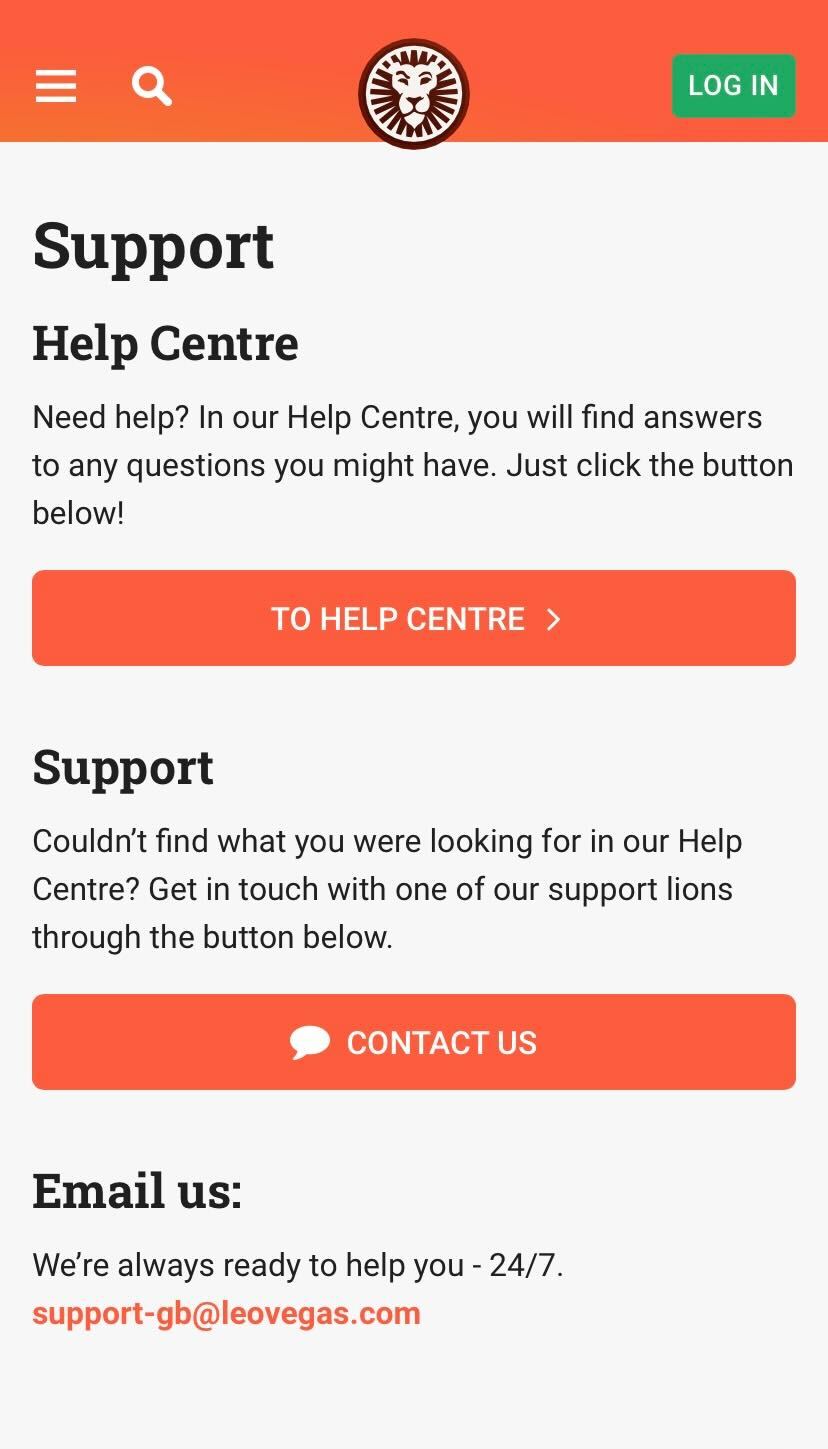Tap Contact Us to reach support
This screenshot has height=1449, width=828.
[x=414, y=1042]
